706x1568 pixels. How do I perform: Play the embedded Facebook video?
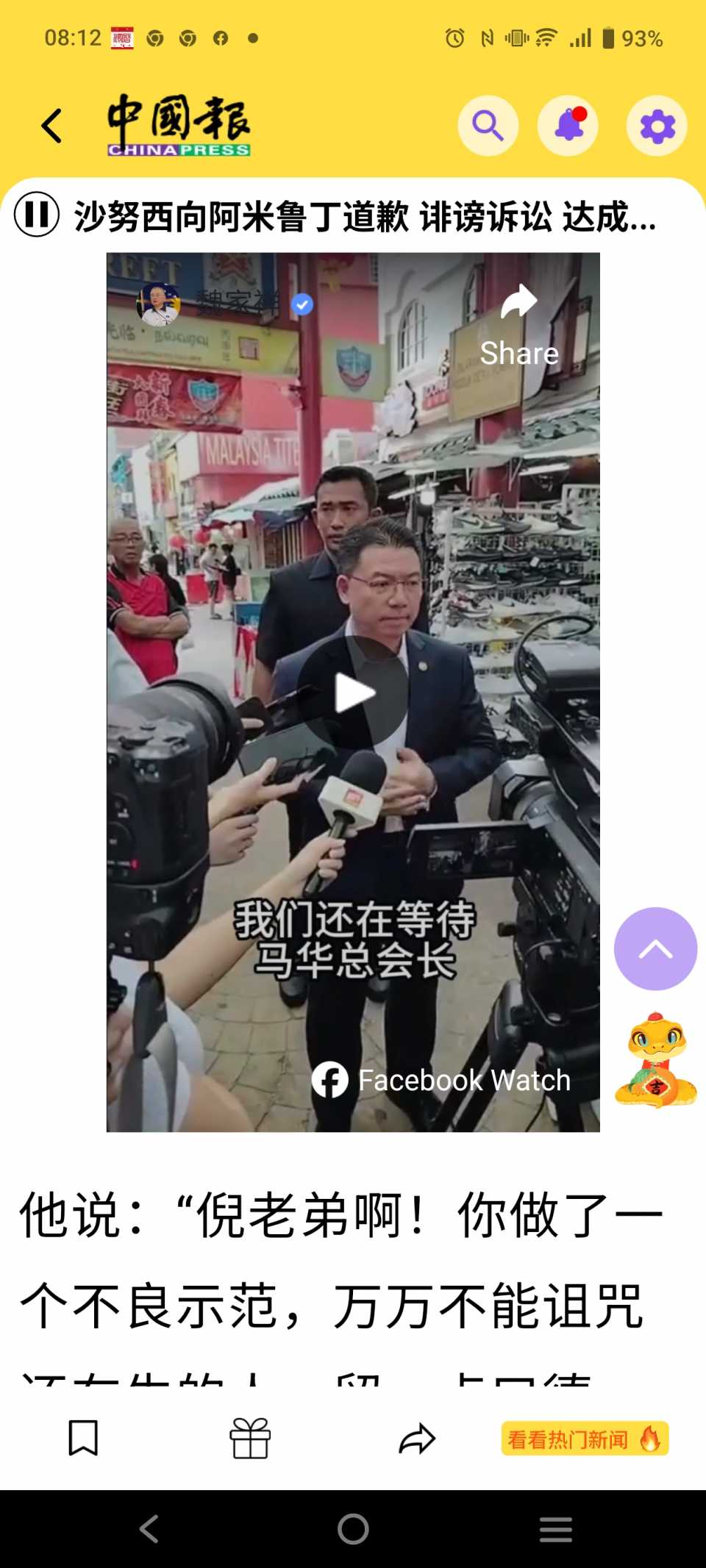point(353,692)
